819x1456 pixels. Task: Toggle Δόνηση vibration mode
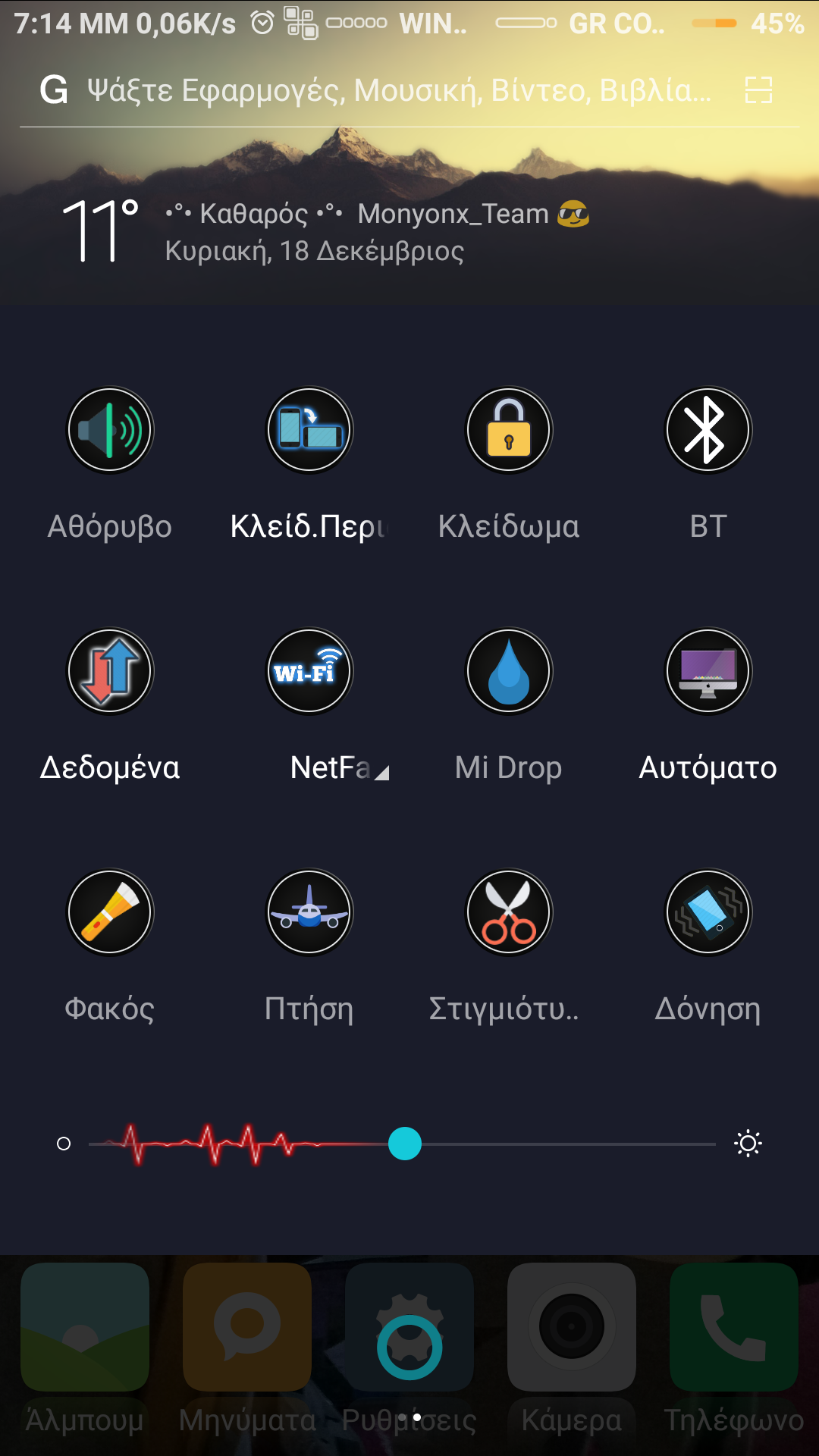pyautogui.click(x=708, y=912)
